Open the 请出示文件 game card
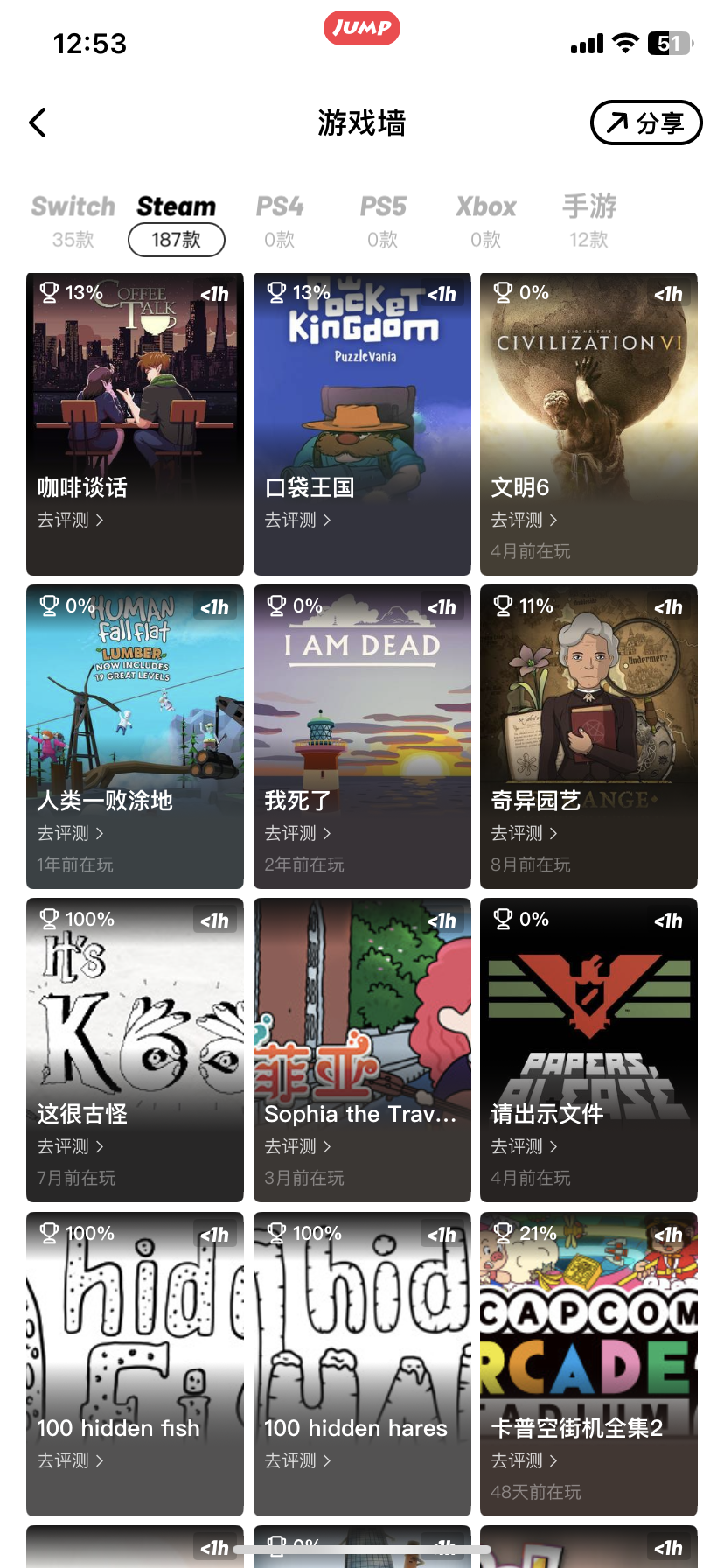Screen dimensions: 724x1568 tap(588, 1050)
